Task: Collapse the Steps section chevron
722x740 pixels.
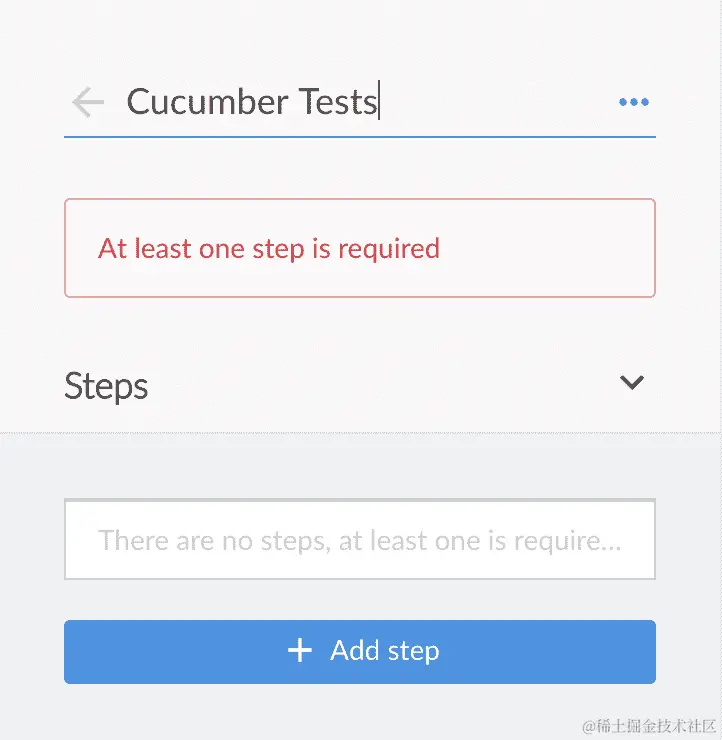Action: pos(631,383)
